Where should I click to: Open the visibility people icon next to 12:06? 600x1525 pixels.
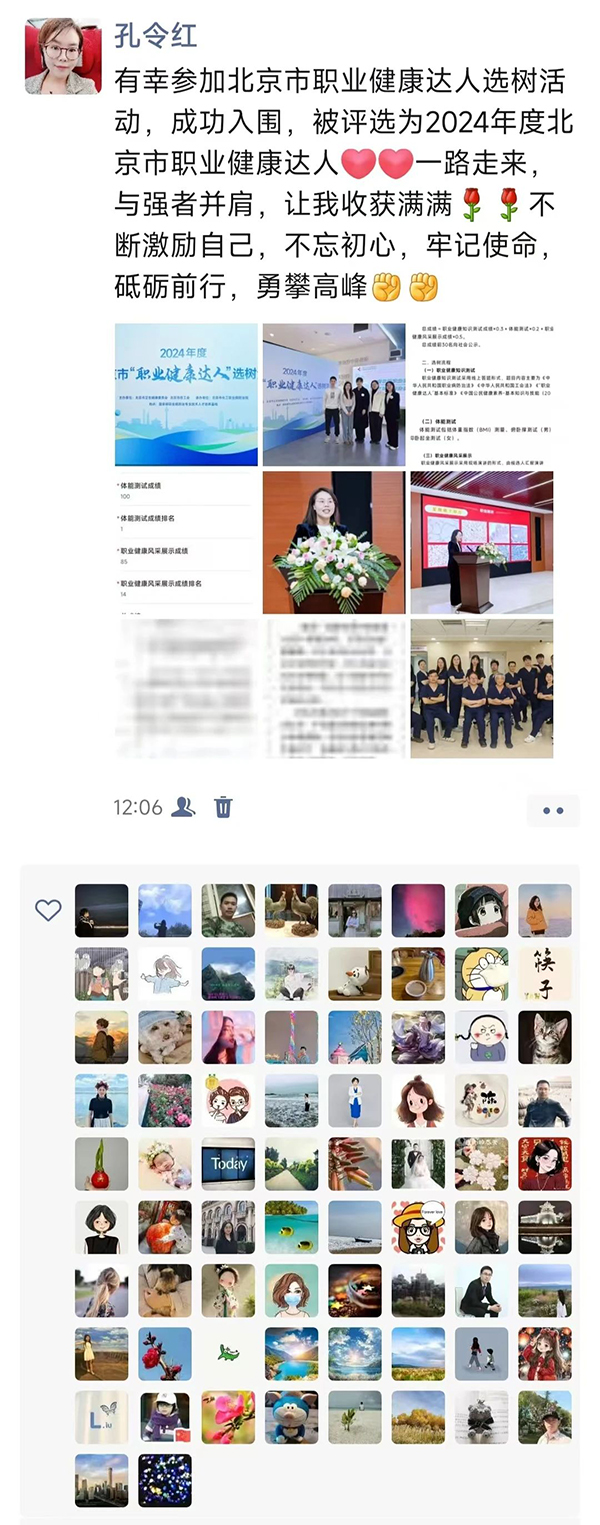pos(183,807)
